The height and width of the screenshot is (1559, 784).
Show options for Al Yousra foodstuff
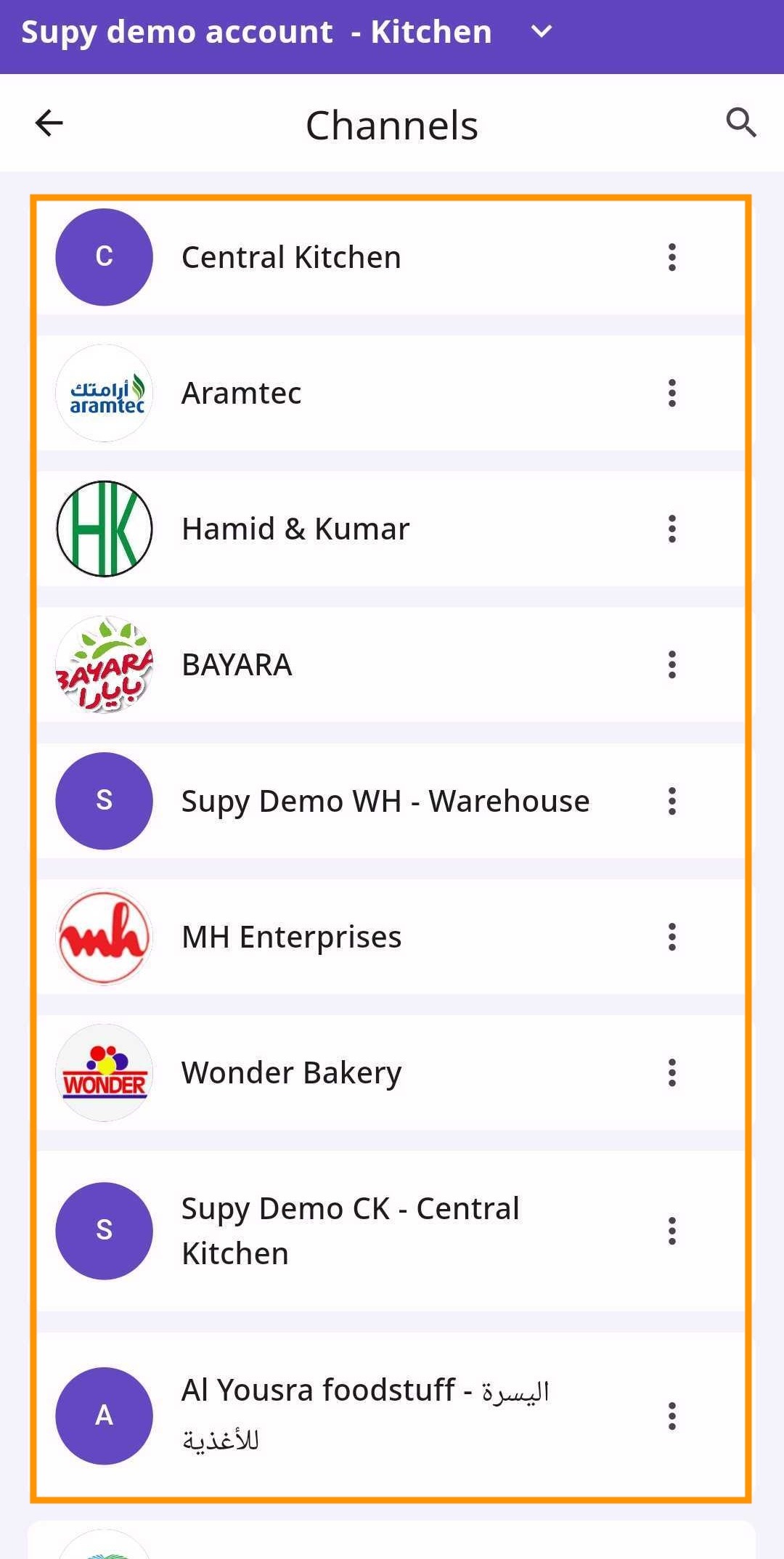tap(672, 1416)
